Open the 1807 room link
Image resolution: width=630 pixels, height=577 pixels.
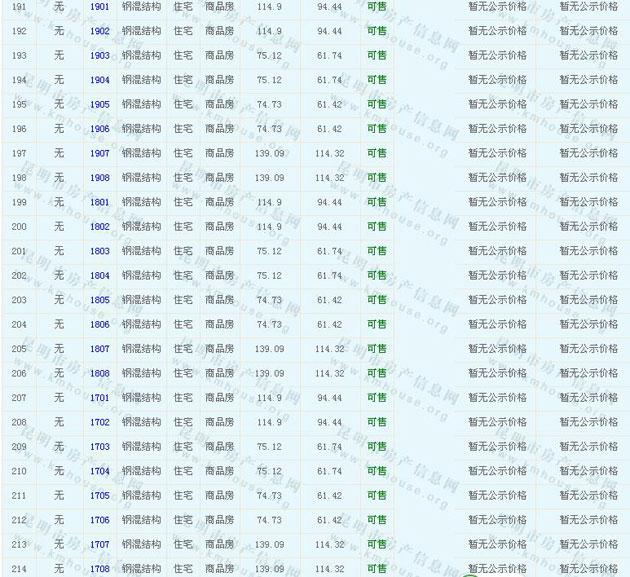(99, 349)
